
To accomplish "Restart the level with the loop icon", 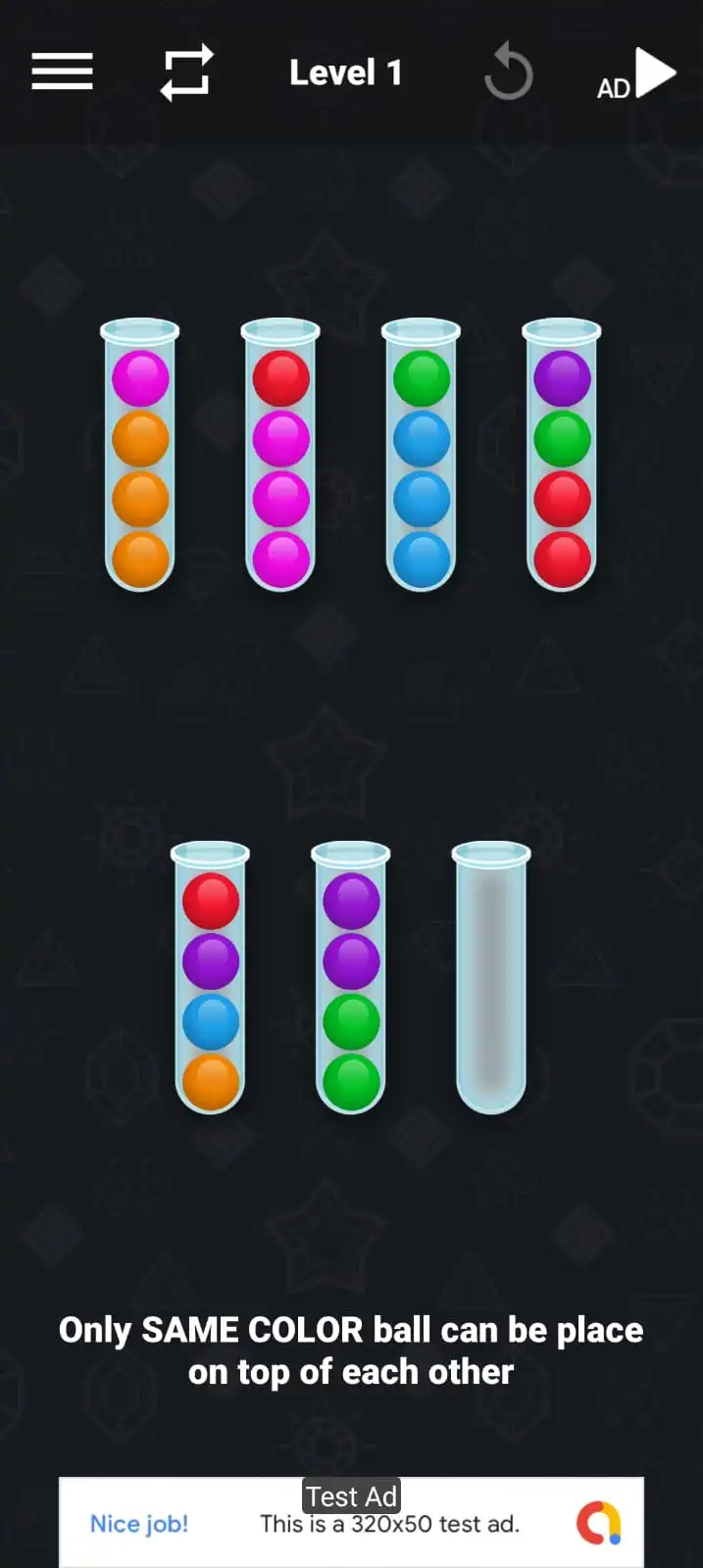I will click(x=186, y=73).
